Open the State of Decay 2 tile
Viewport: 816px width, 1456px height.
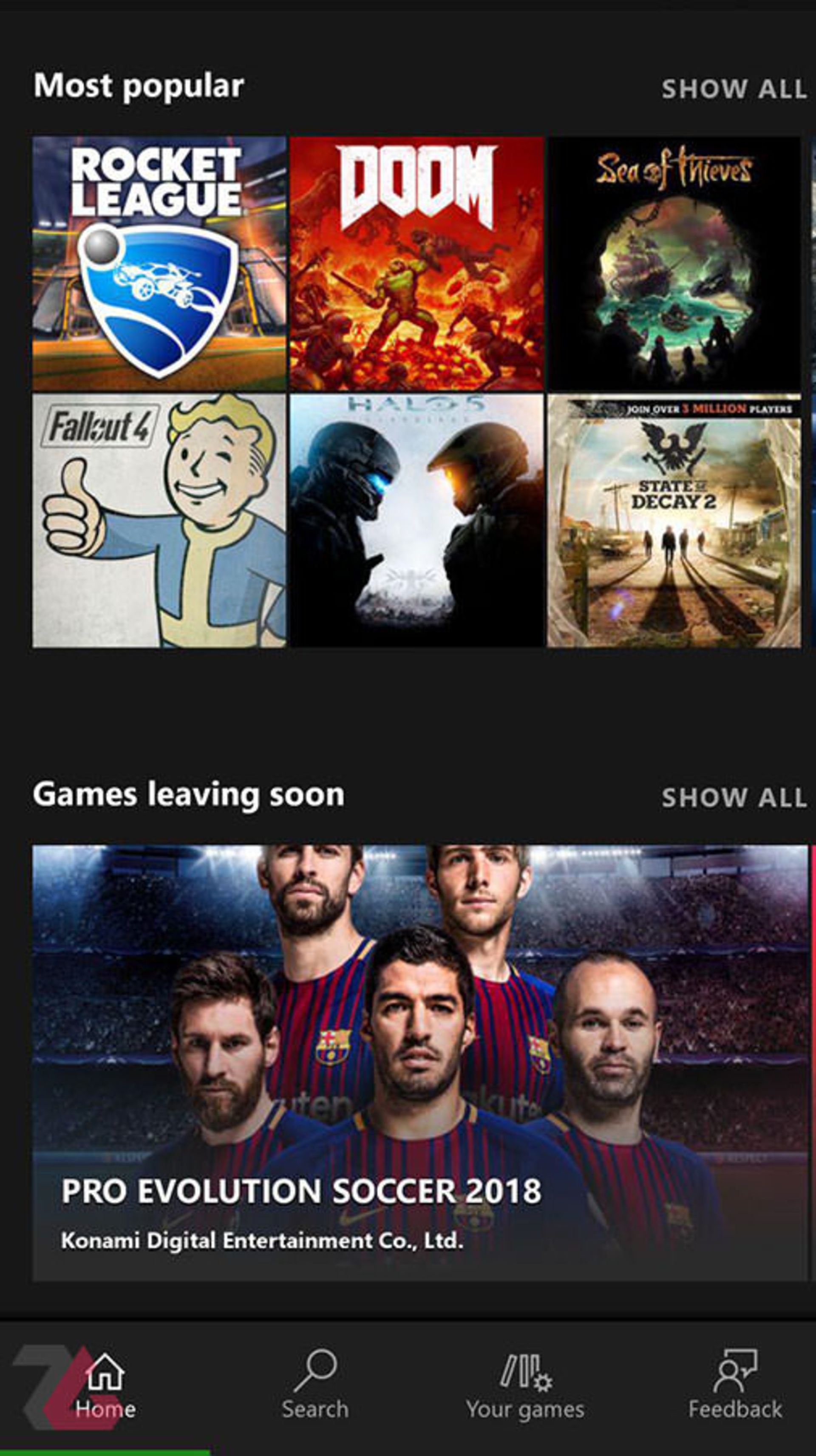674,521
